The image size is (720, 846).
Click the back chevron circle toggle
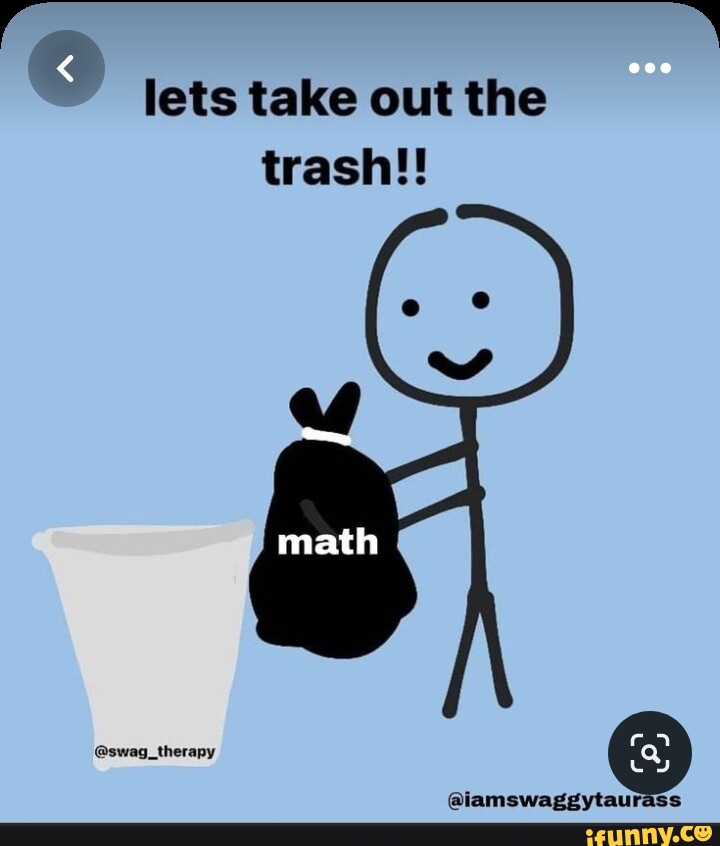pyautogui.click(x=67, y=67)
